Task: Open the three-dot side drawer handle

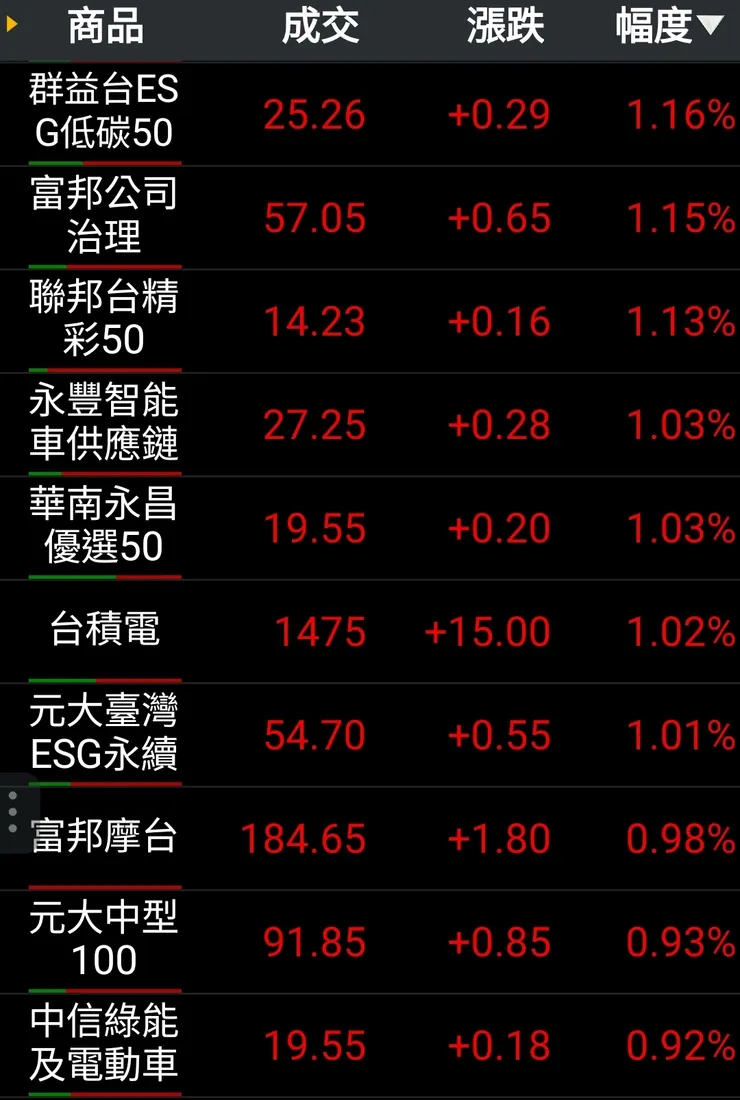Action: tap(10, 812)
